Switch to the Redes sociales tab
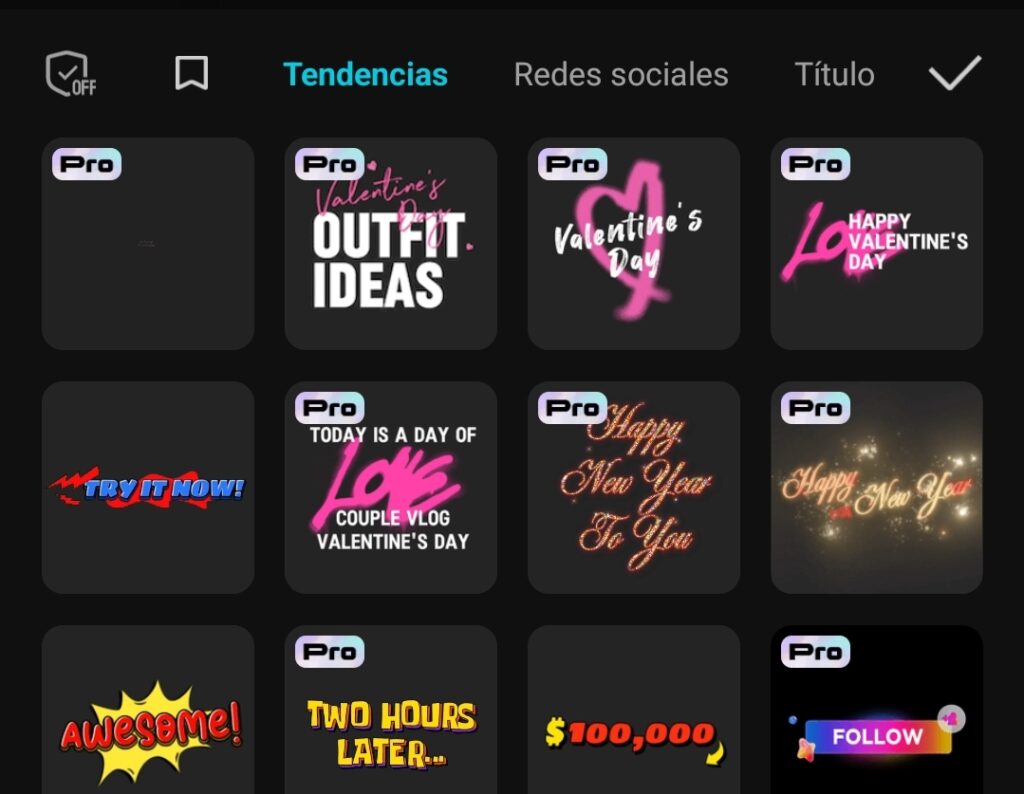 coord(621,75)
